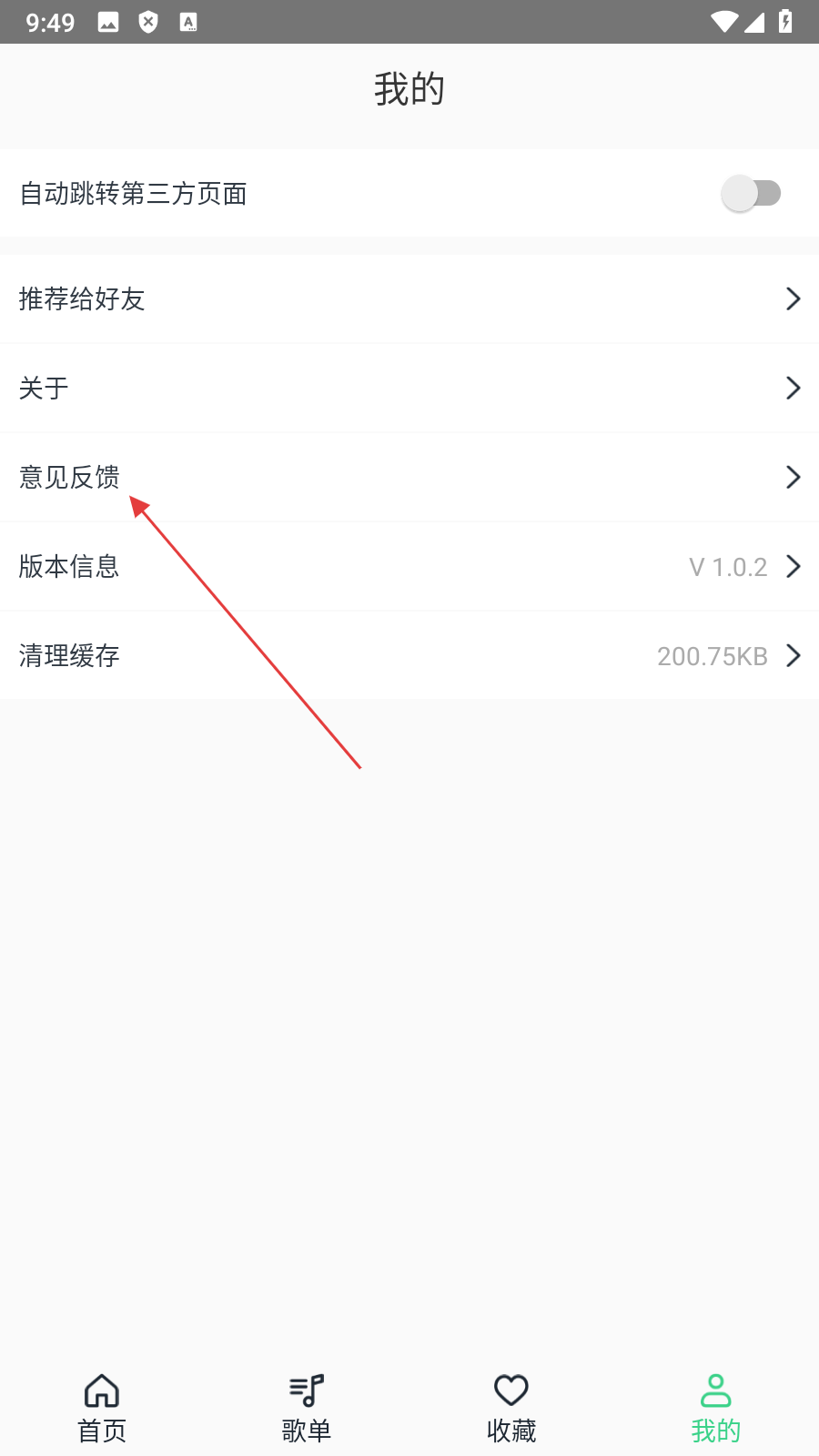Switch to the 首页 tab
819x1456 pixels.
tap(102, 1407)
